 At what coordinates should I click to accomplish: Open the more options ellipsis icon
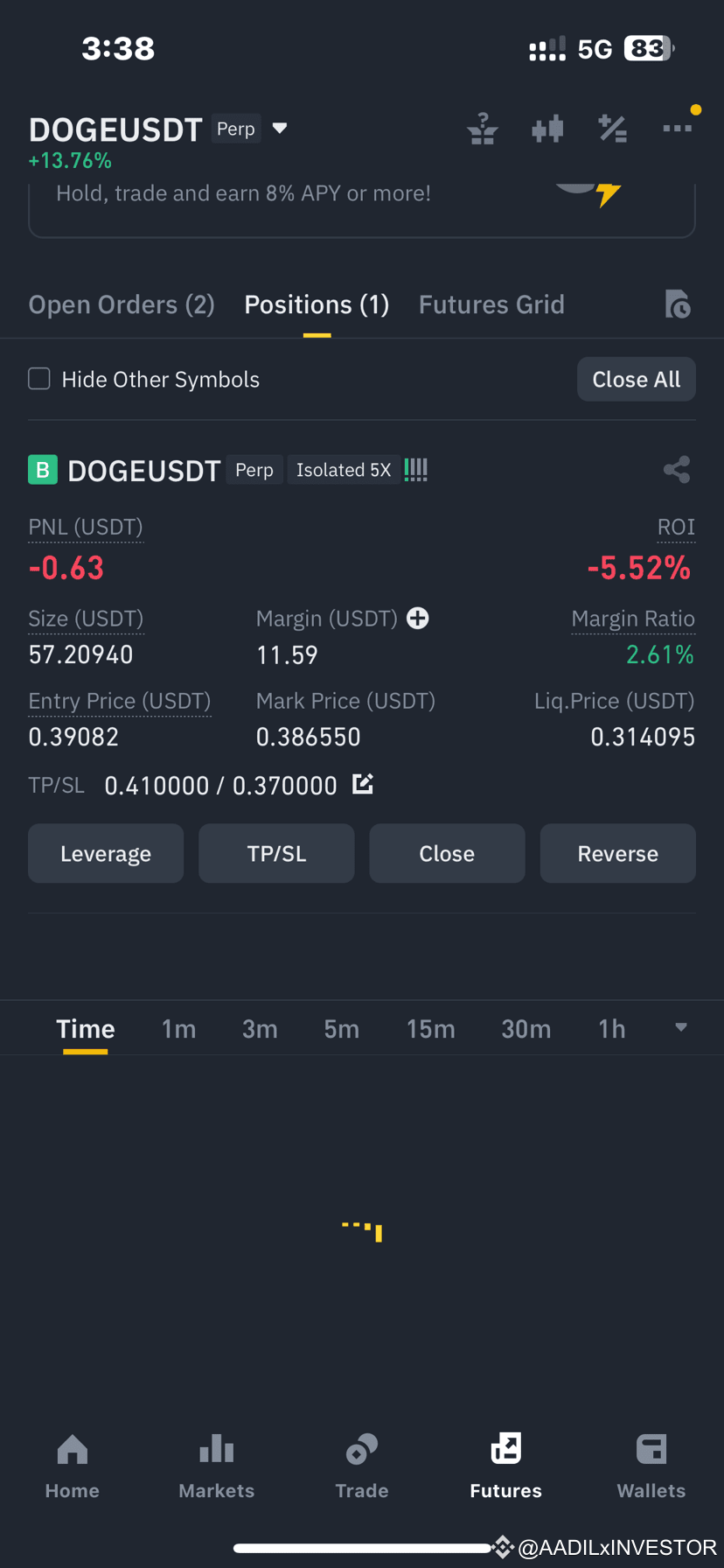point(678,129)
